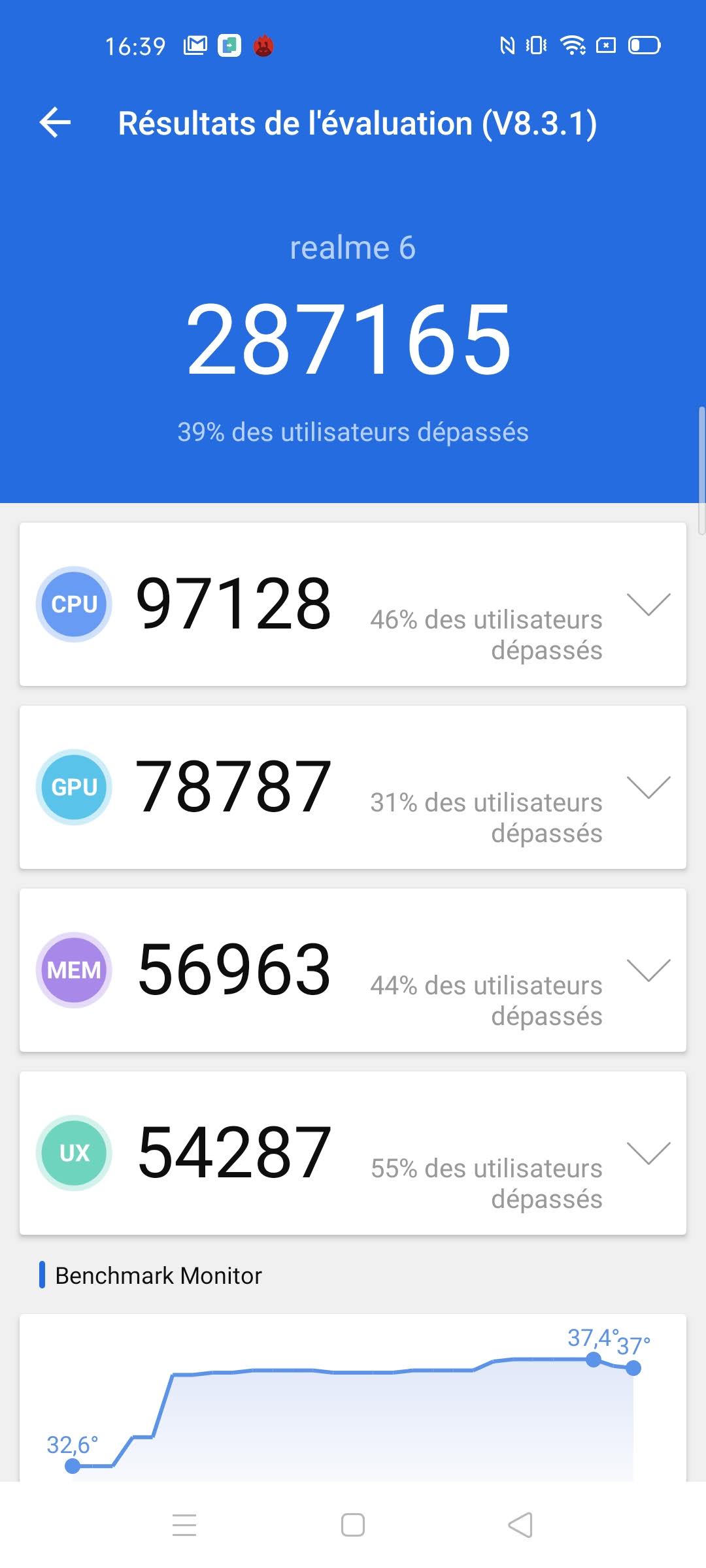706x1568 pixels.
Task: Expand the CPU score details
Action: click(x=648, y=604)
